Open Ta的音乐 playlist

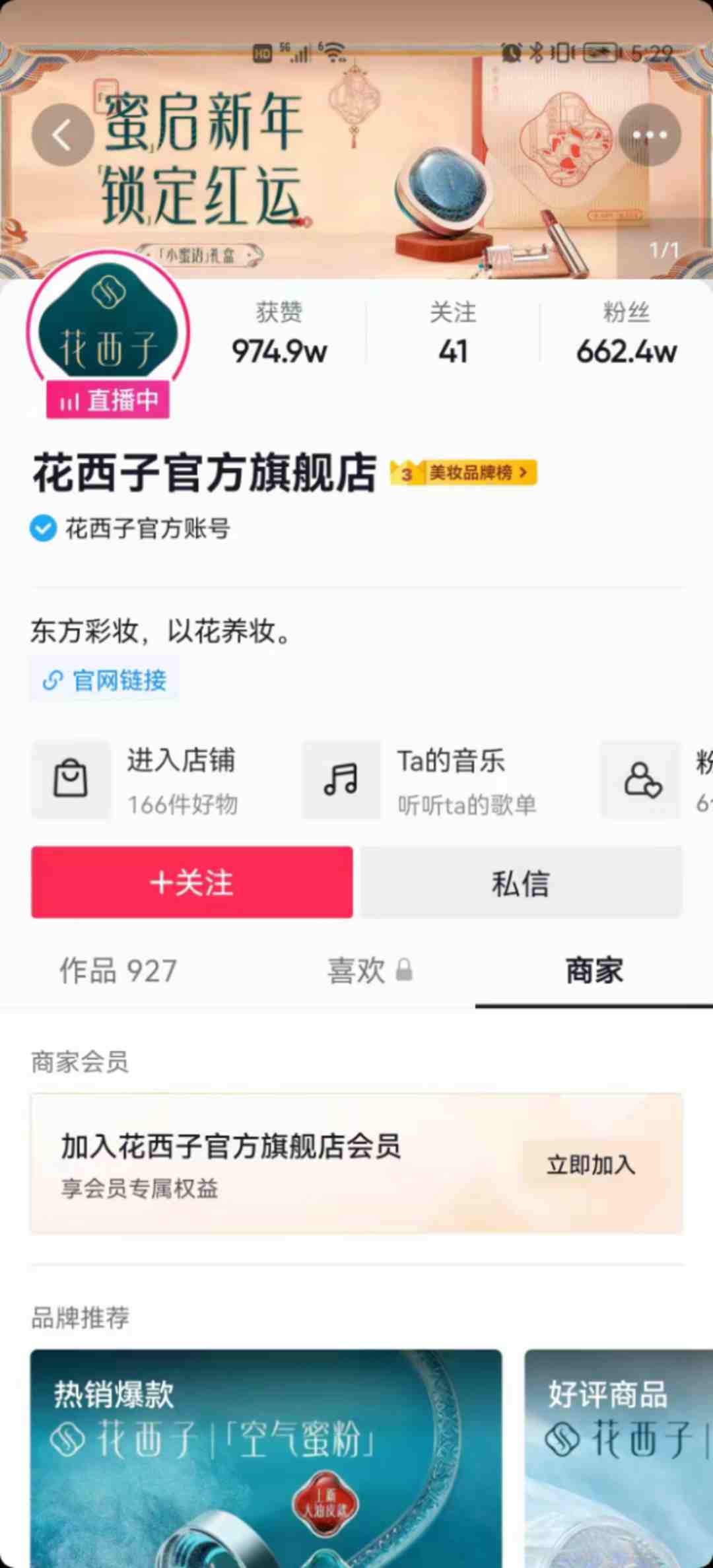pyautogui.click(x=436, y=780)
